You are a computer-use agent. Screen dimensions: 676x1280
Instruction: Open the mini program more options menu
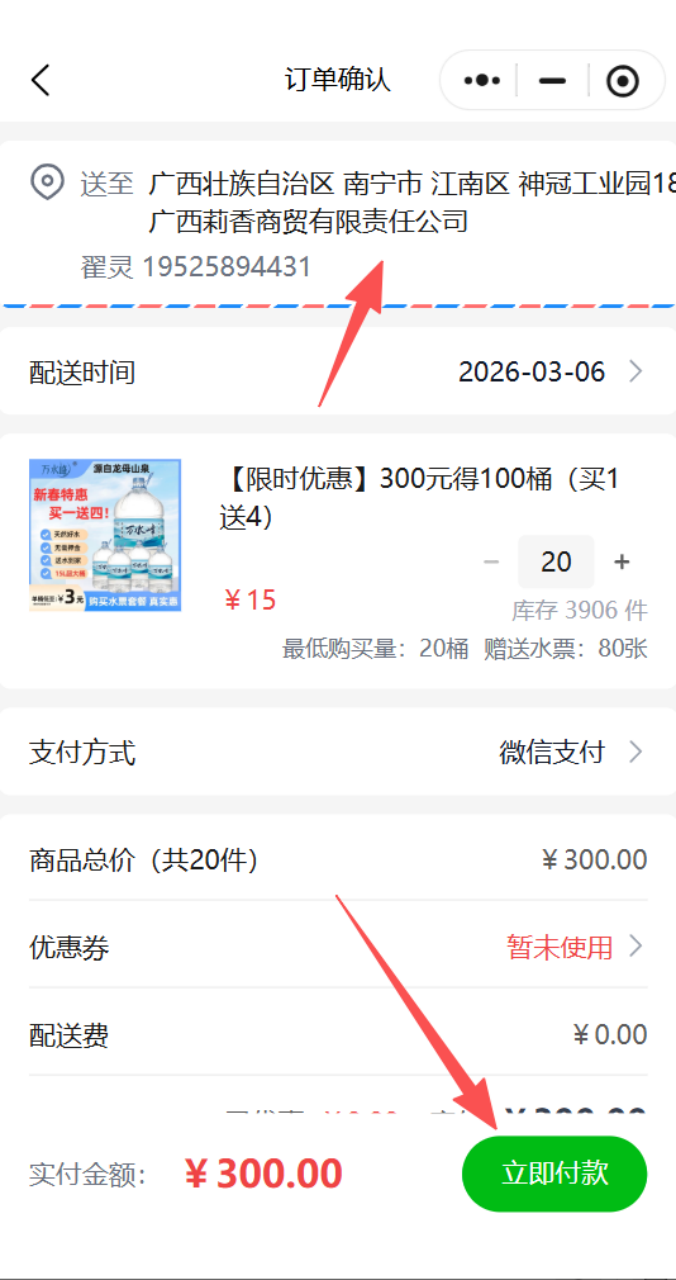(x=482, y=80)
